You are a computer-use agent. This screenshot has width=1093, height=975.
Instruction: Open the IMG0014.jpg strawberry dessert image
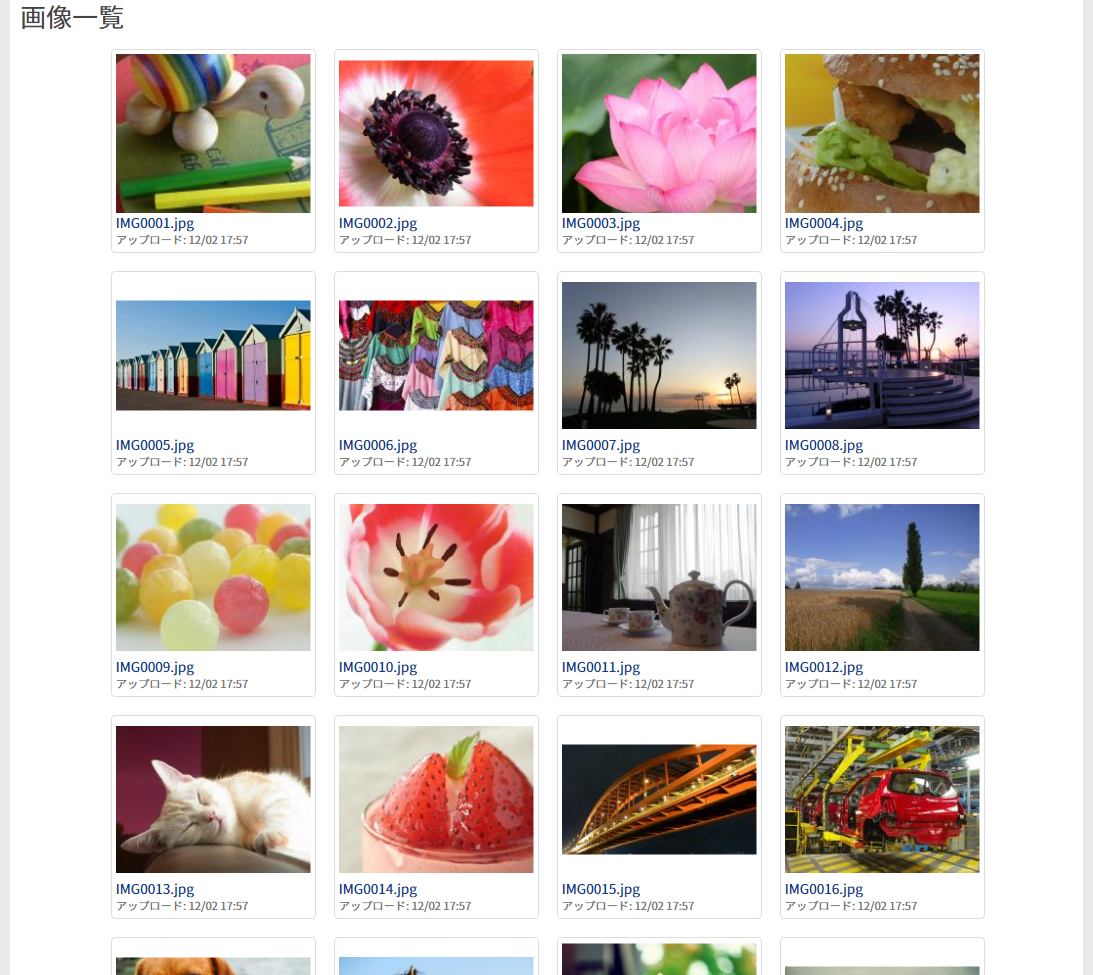coord(436,799)
